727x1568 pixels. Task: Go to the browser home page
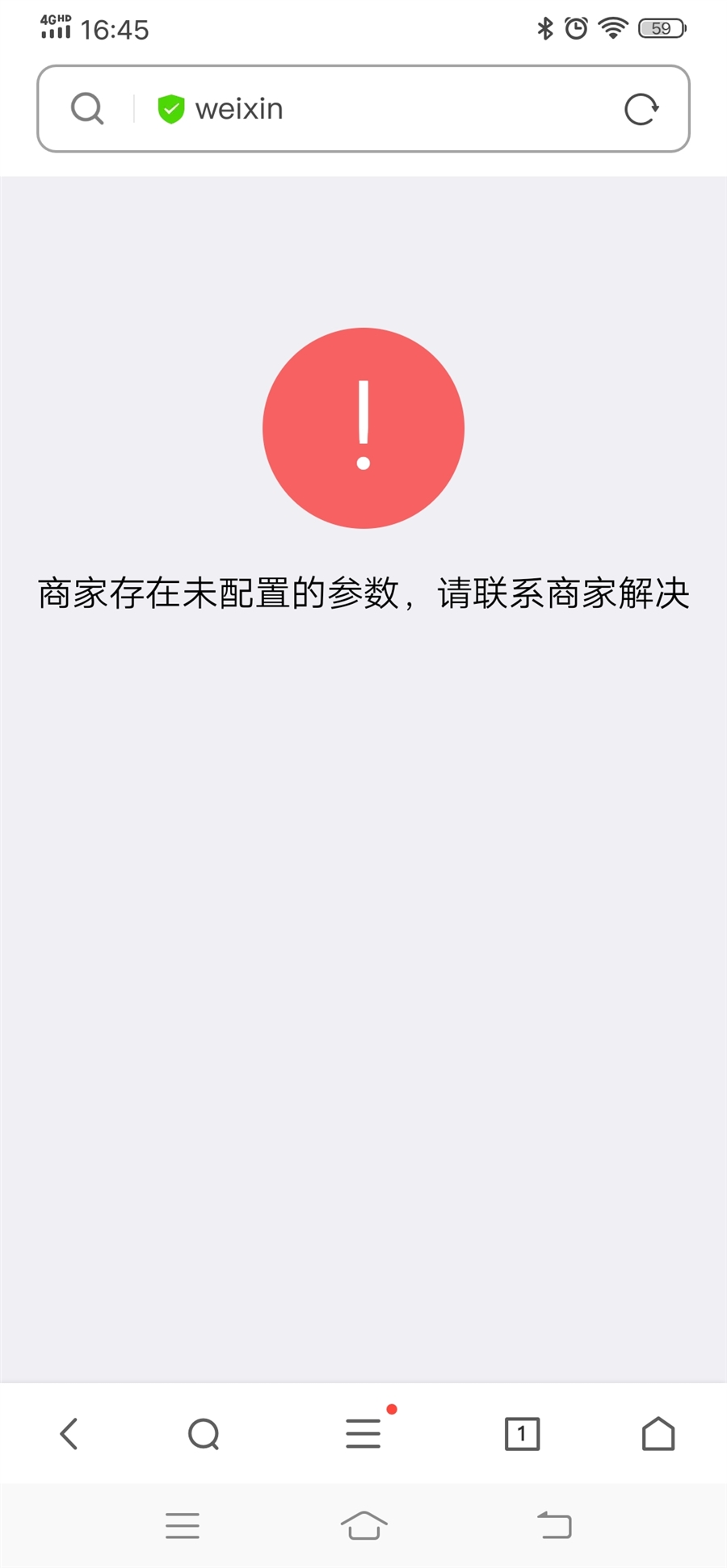[x=658, y=1434]
